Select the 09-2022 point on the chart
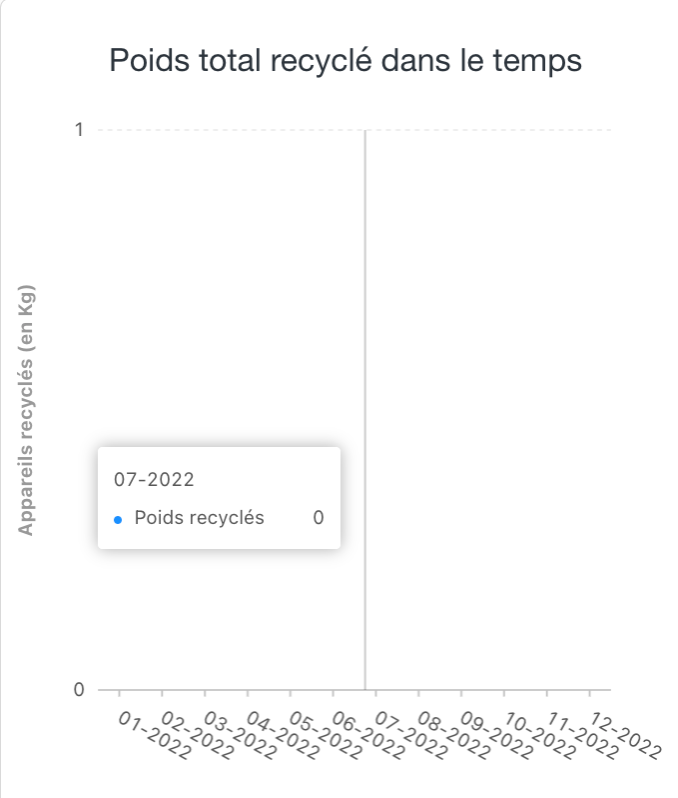 tap(461, 689)
